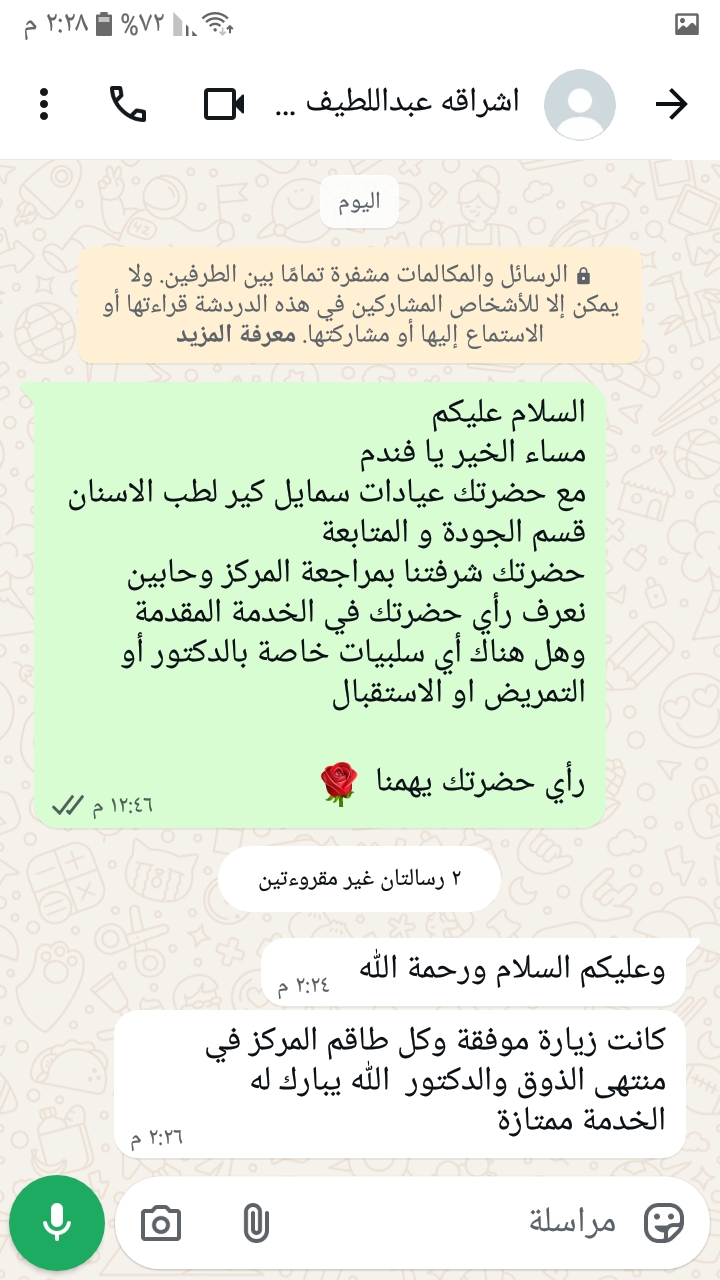The height and width of the screenshot is (1280, 720).
Task: Focus the مراسلة message input field
Action: click(450, 1222)
